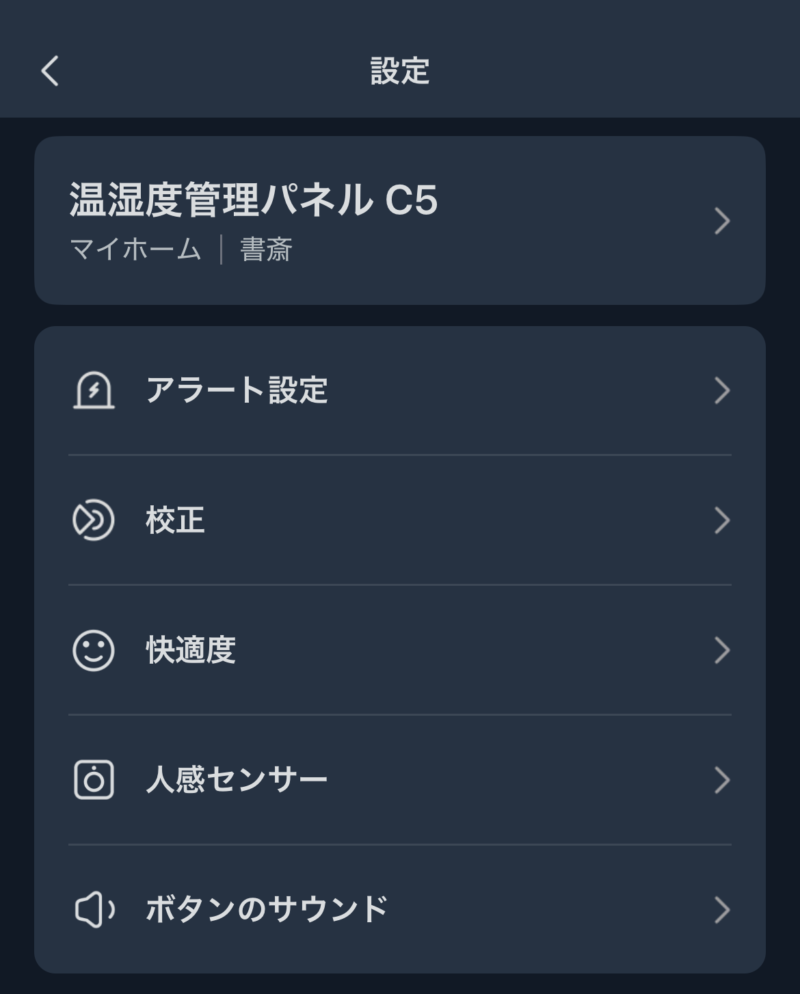Open the 校正 settings

coord(400,520)
